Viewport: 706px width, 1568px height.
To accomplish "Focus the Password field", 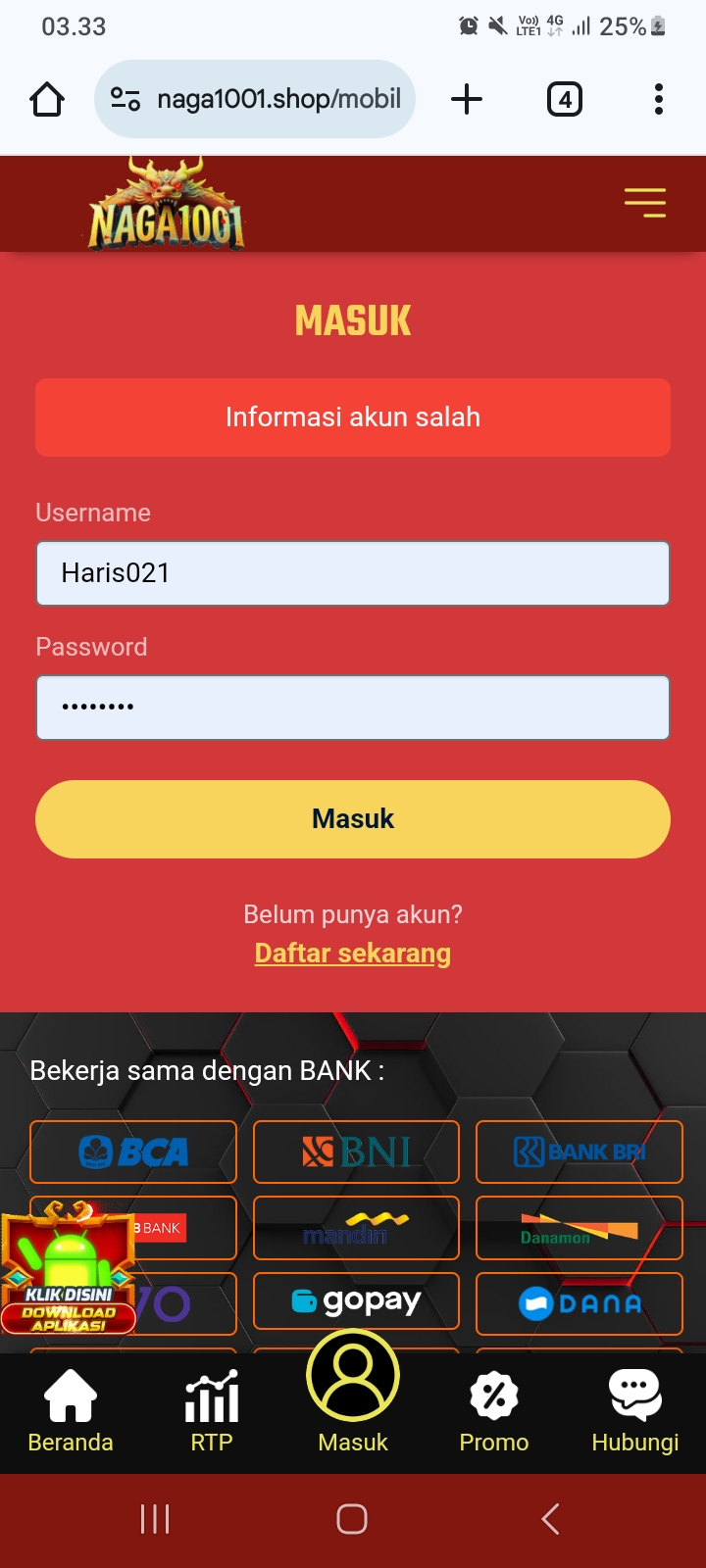I will click(353, 708).
